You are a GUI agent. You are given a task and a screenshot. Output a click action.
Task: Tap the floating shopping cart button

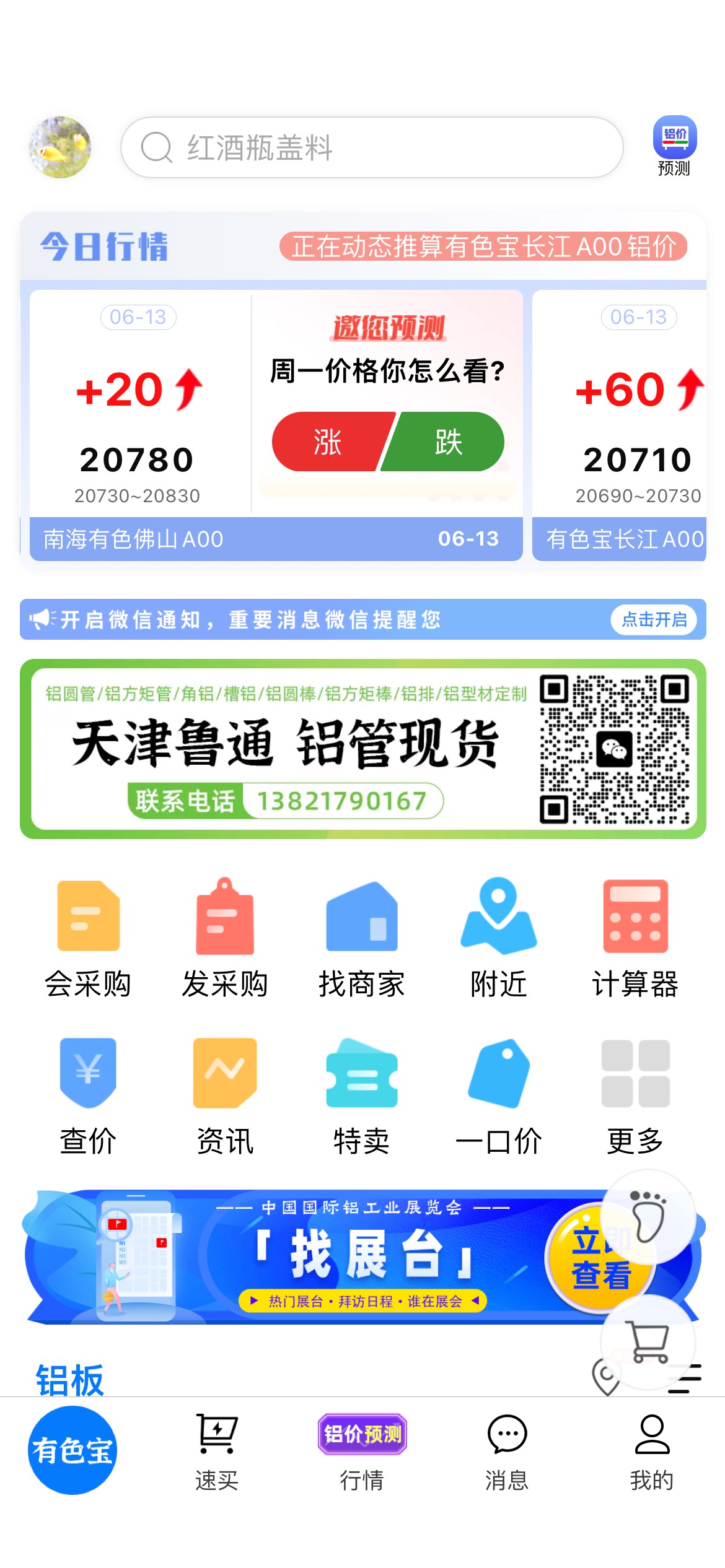tap(648, 1341)
